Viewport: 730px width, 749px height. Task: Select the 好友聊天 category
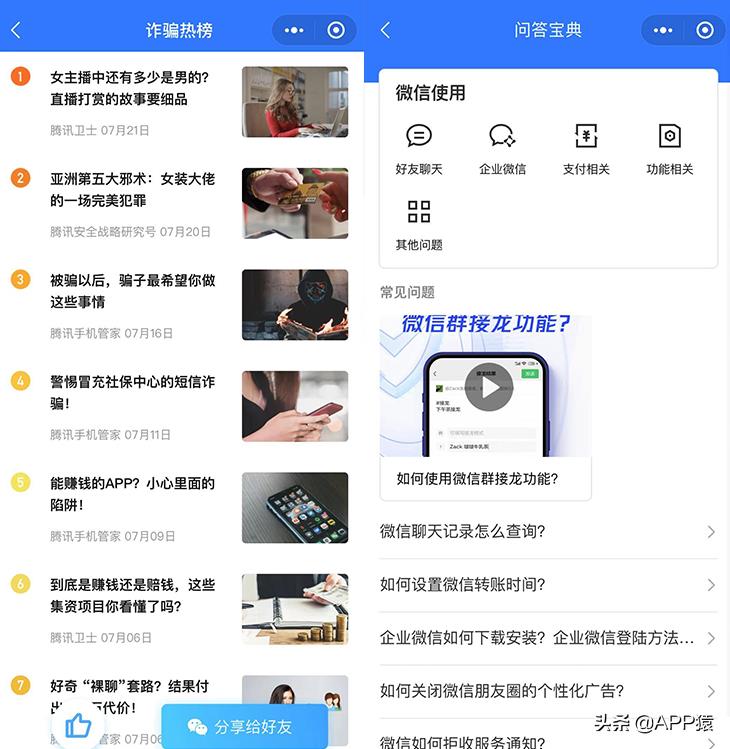click(419, 149)
